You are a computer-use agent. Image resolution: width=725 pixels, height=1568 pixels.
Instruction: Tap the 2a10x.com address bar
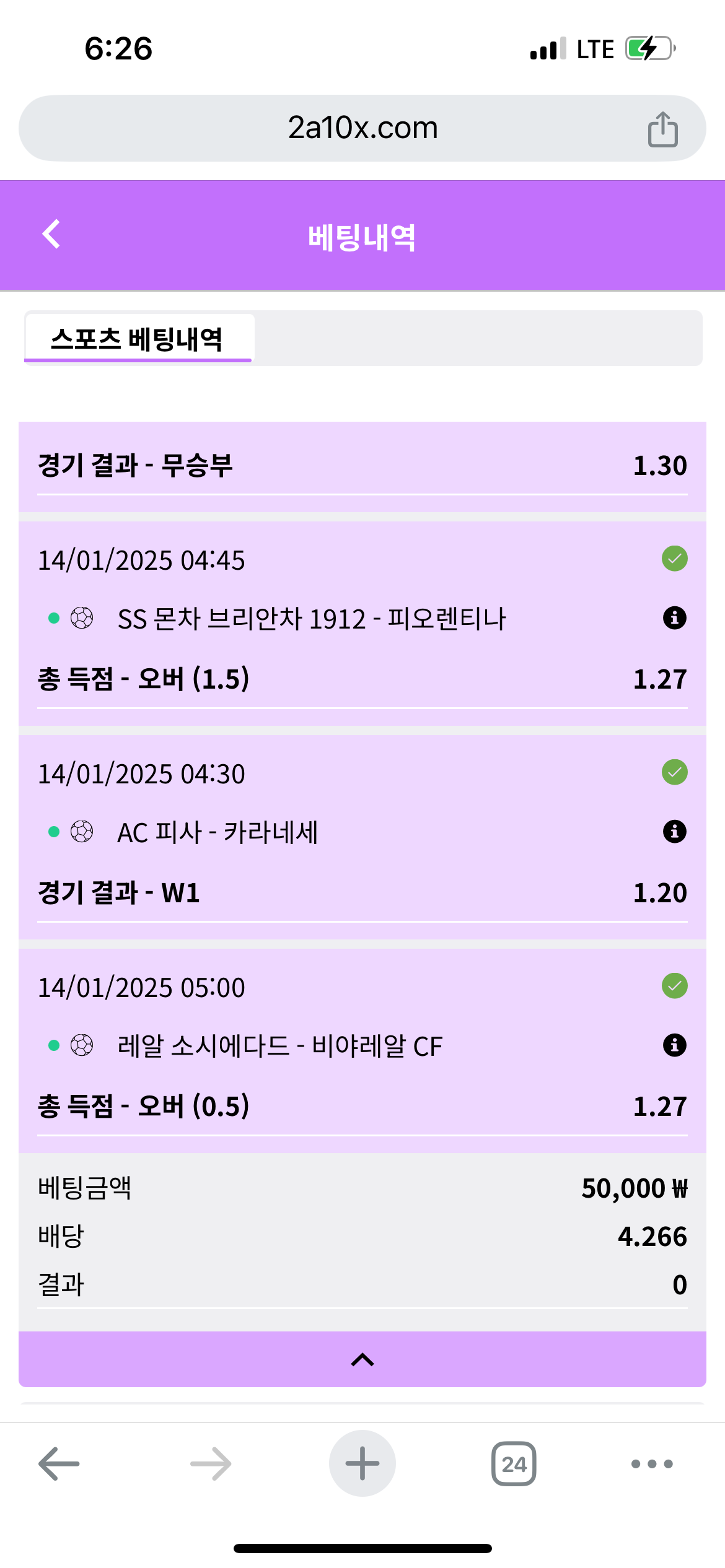(362, 128)
